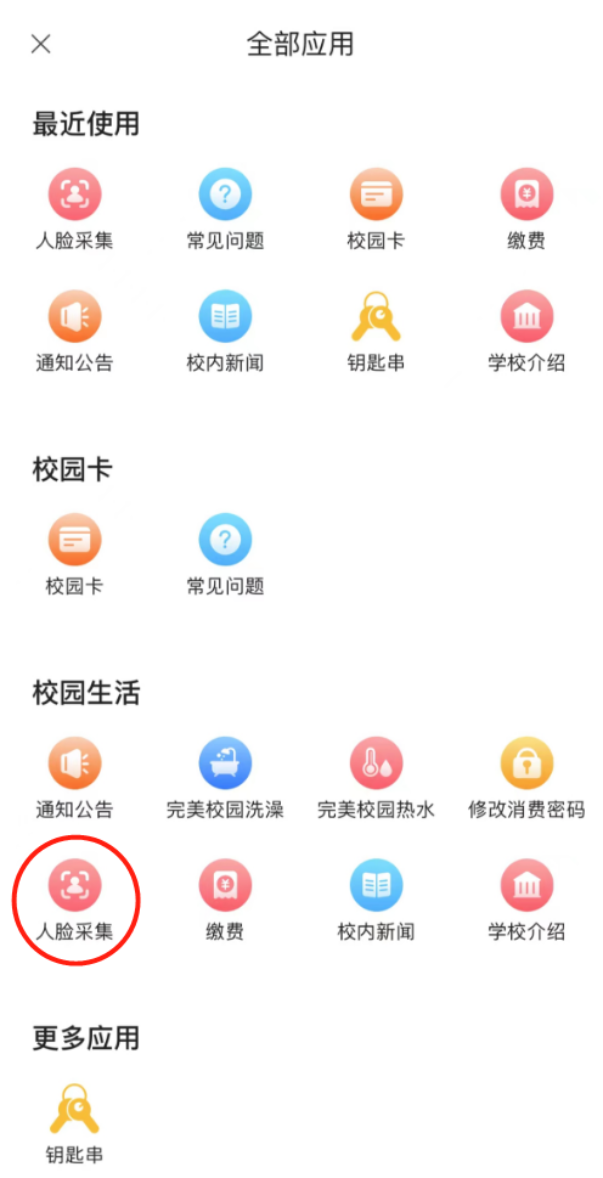Close the 全部应用 page
This screenshot has height=1178, width=603.
[x=41, y=44]
